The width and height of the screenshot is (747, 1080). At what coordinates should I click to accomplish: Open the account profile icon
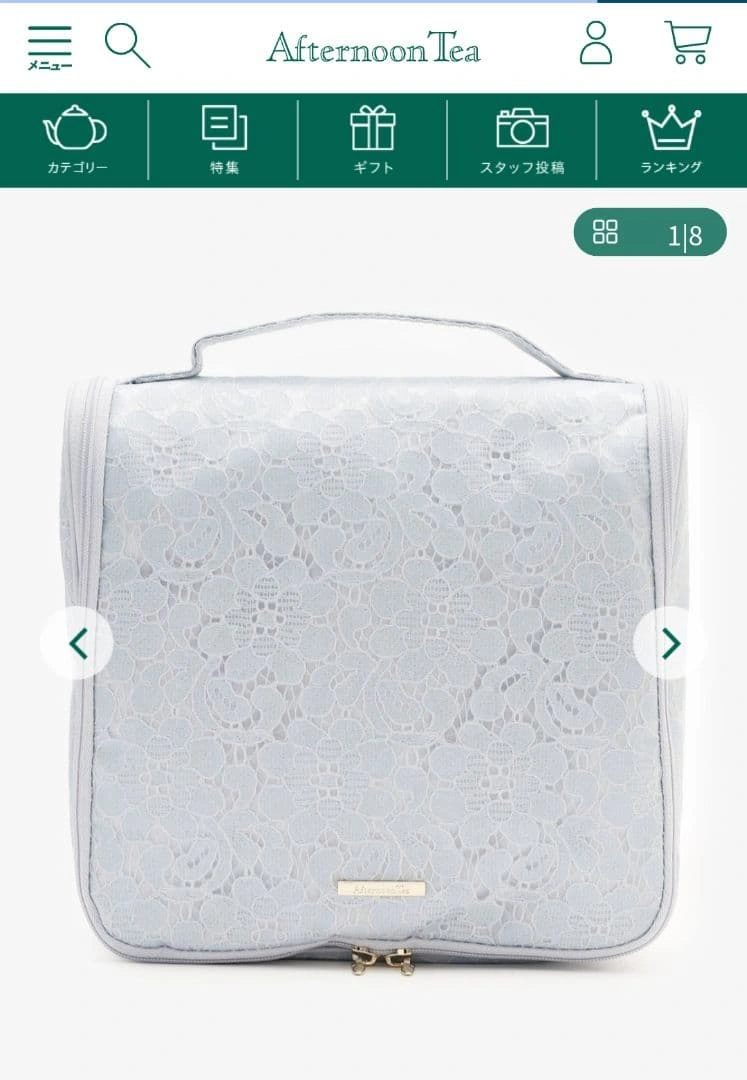(x=596, y=44)
